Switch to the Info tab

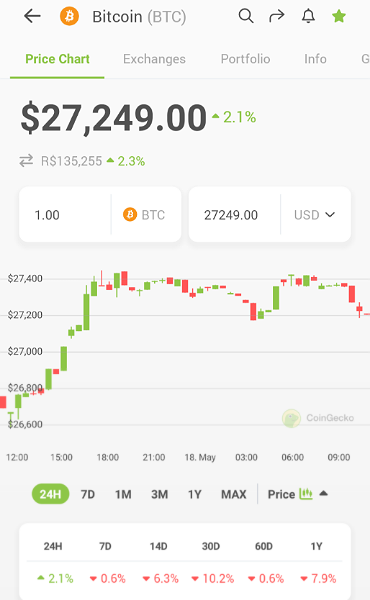(315, 59)
